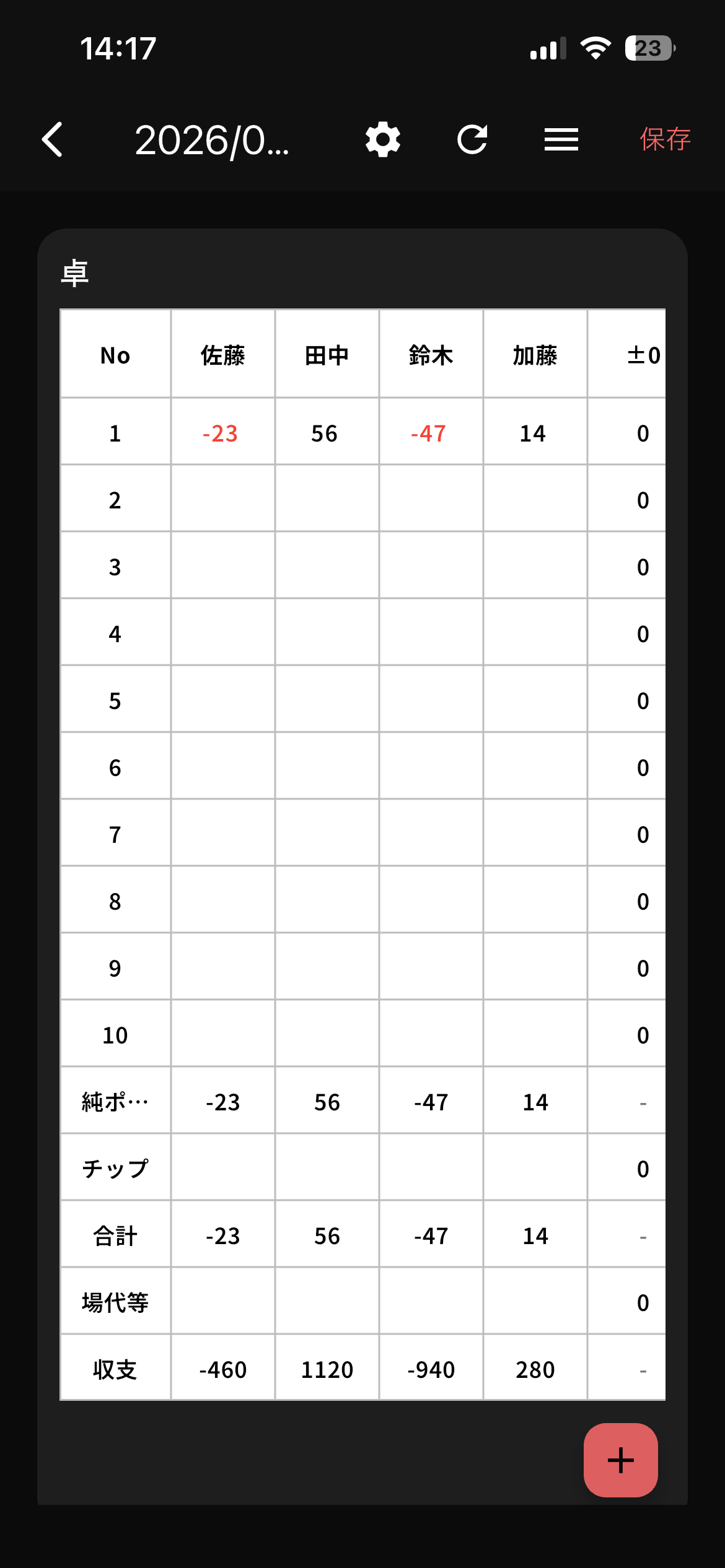
Task: Tap 鈴木's cell in the 場代等 row
Action: (x=431, y=1301)
